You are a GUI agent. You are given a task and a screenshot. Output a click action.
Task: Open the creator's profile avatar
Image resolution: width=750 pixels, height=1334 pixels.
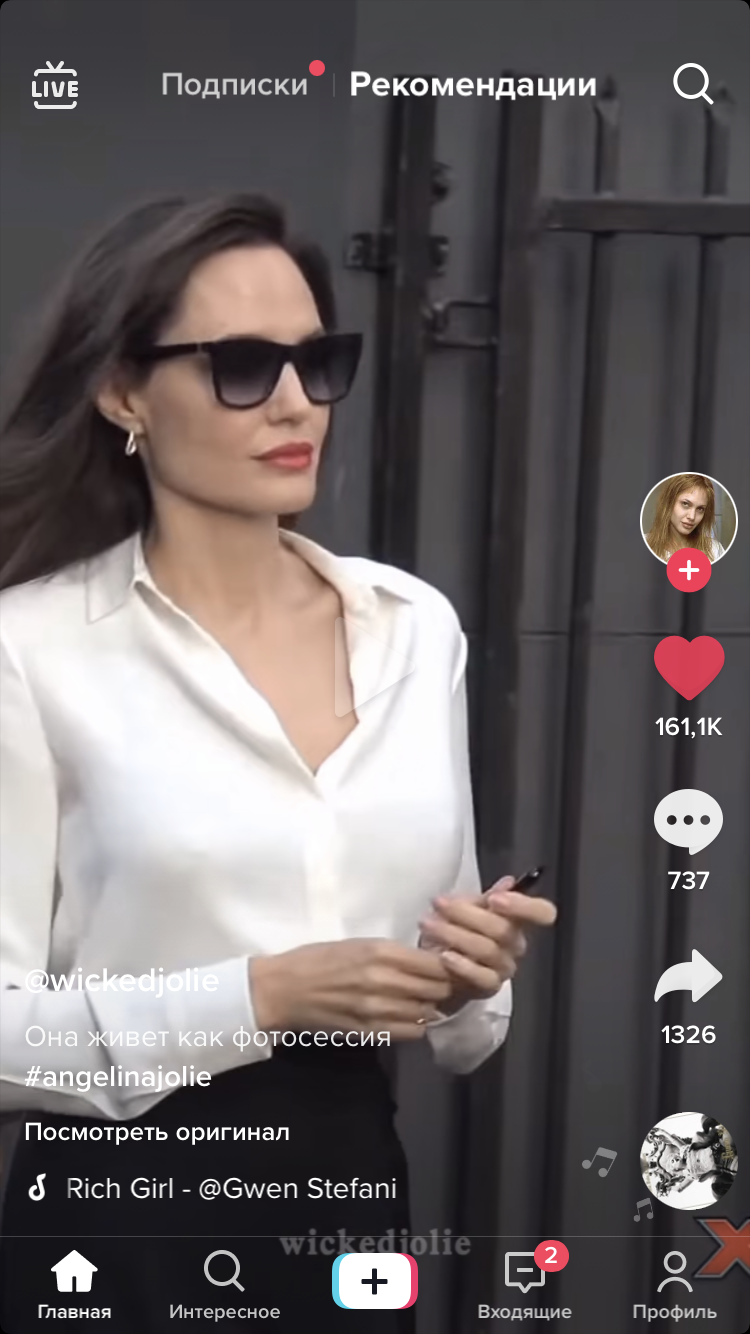point(688,519)
